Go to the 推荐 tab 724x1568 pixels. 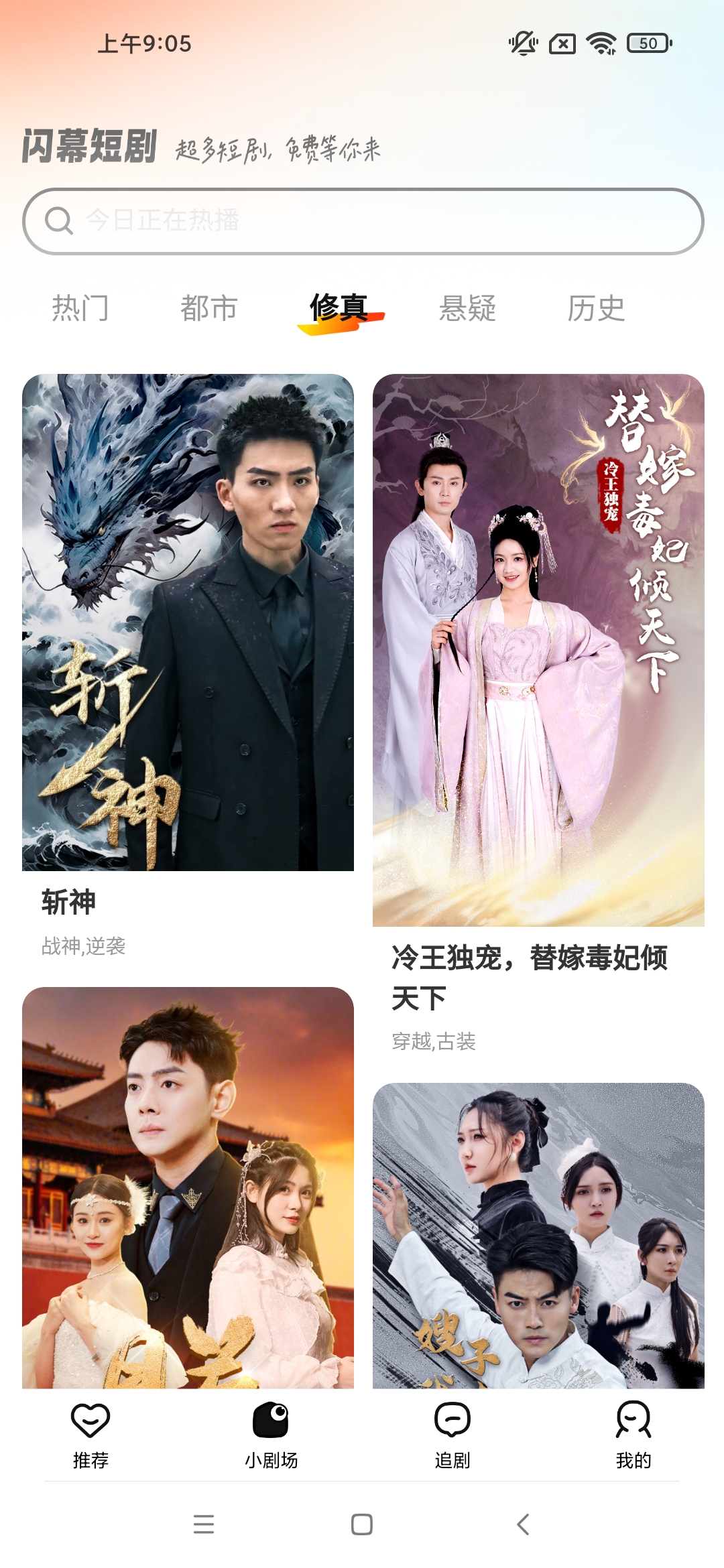(90, 1434)
